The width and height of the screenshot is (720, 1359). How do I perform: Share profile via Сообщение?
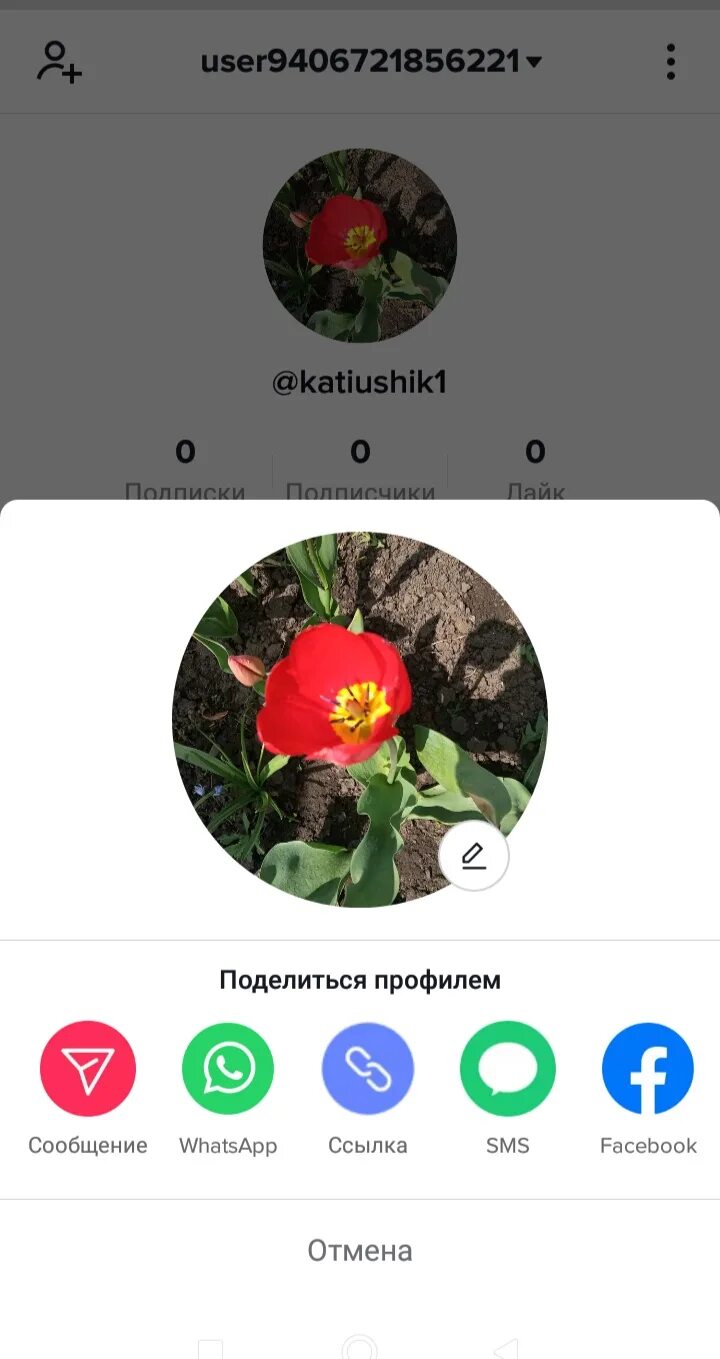click(x=88, y=1068)
